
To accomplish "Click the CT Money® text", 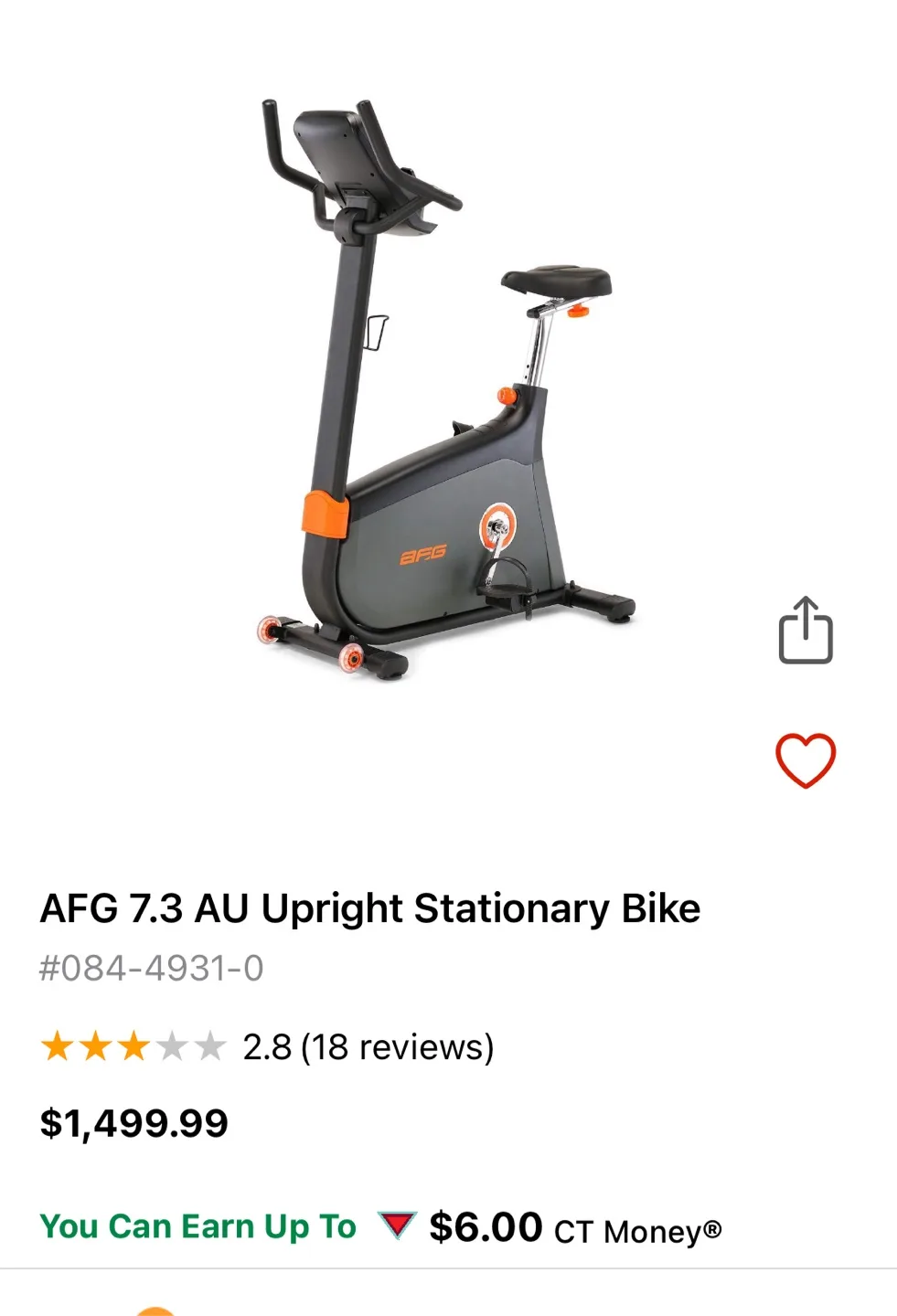I will pos(637,1231).
